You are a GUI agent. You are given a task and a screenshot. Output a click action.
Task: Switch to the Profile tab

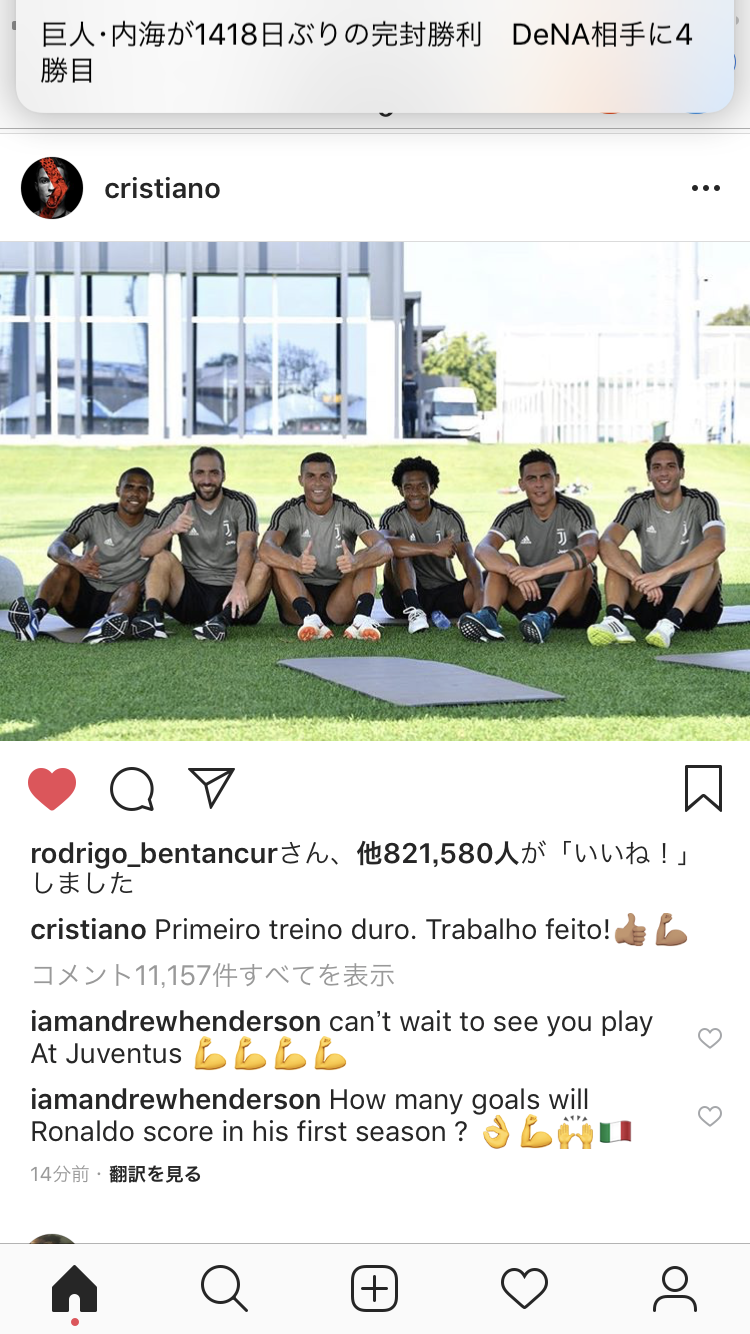(674, 1289)
